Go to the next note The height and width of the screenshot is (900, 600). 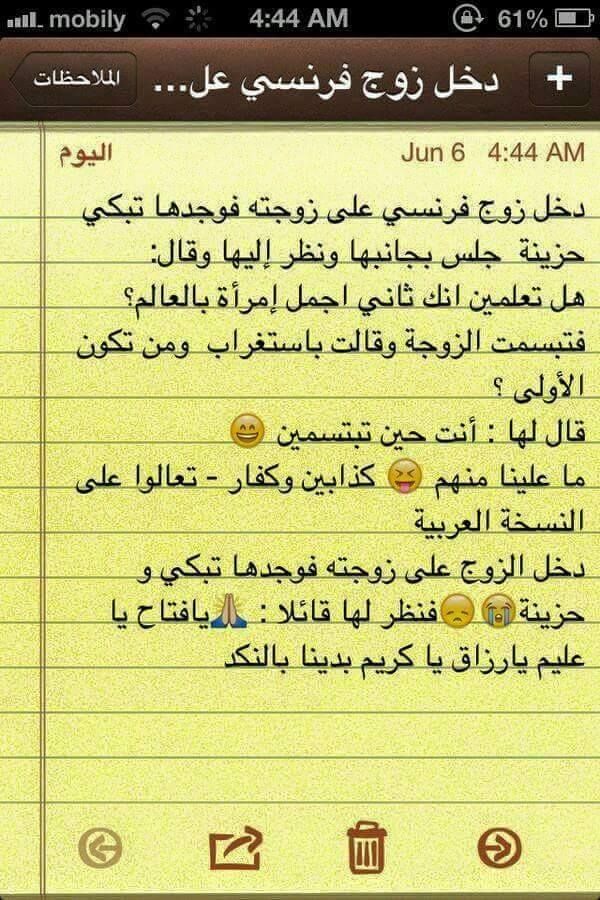[499, 849]
